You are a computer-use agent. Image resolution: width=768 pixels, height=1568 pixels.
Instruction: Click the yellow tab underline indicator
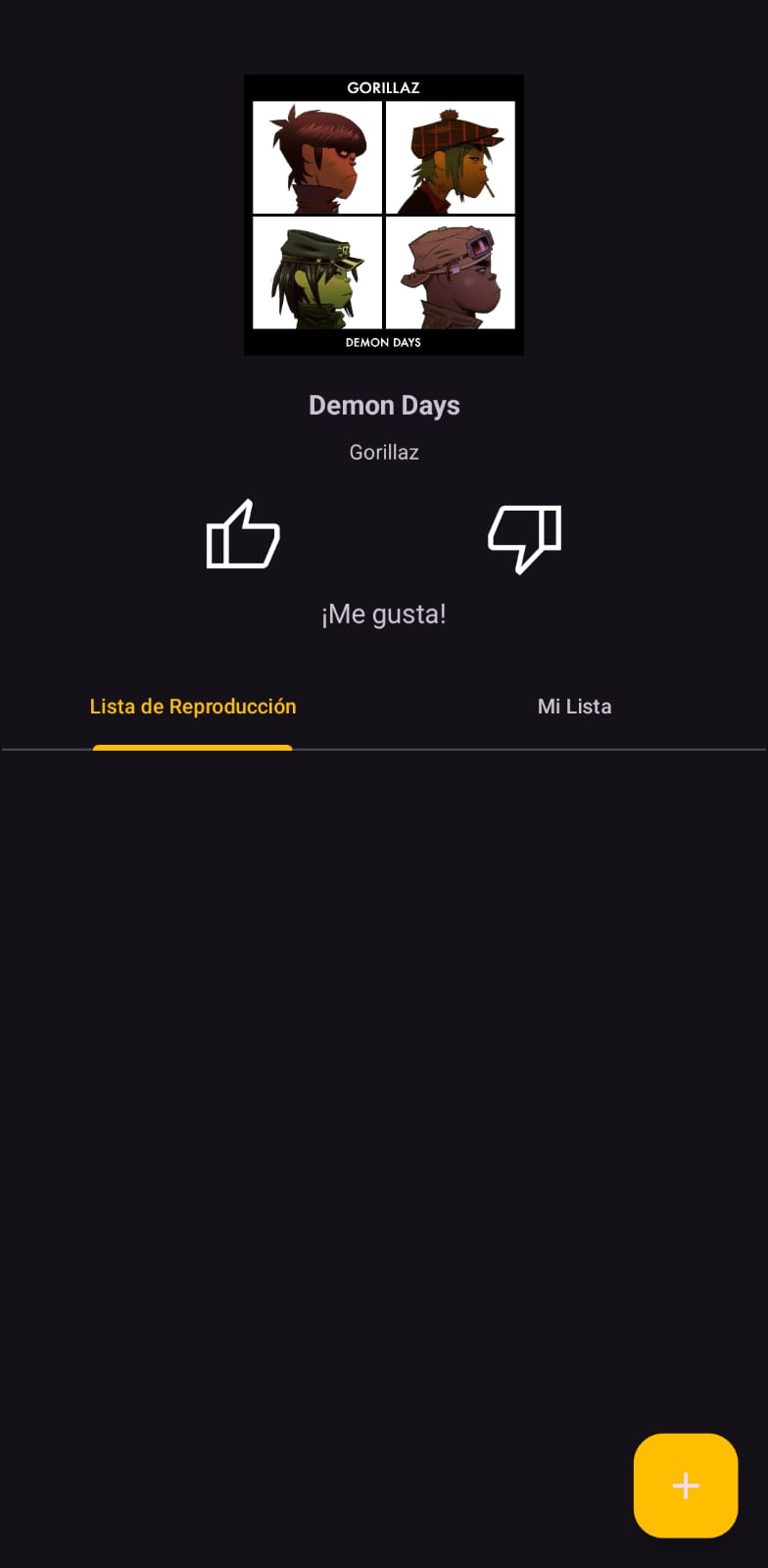[x=192, y=750]
